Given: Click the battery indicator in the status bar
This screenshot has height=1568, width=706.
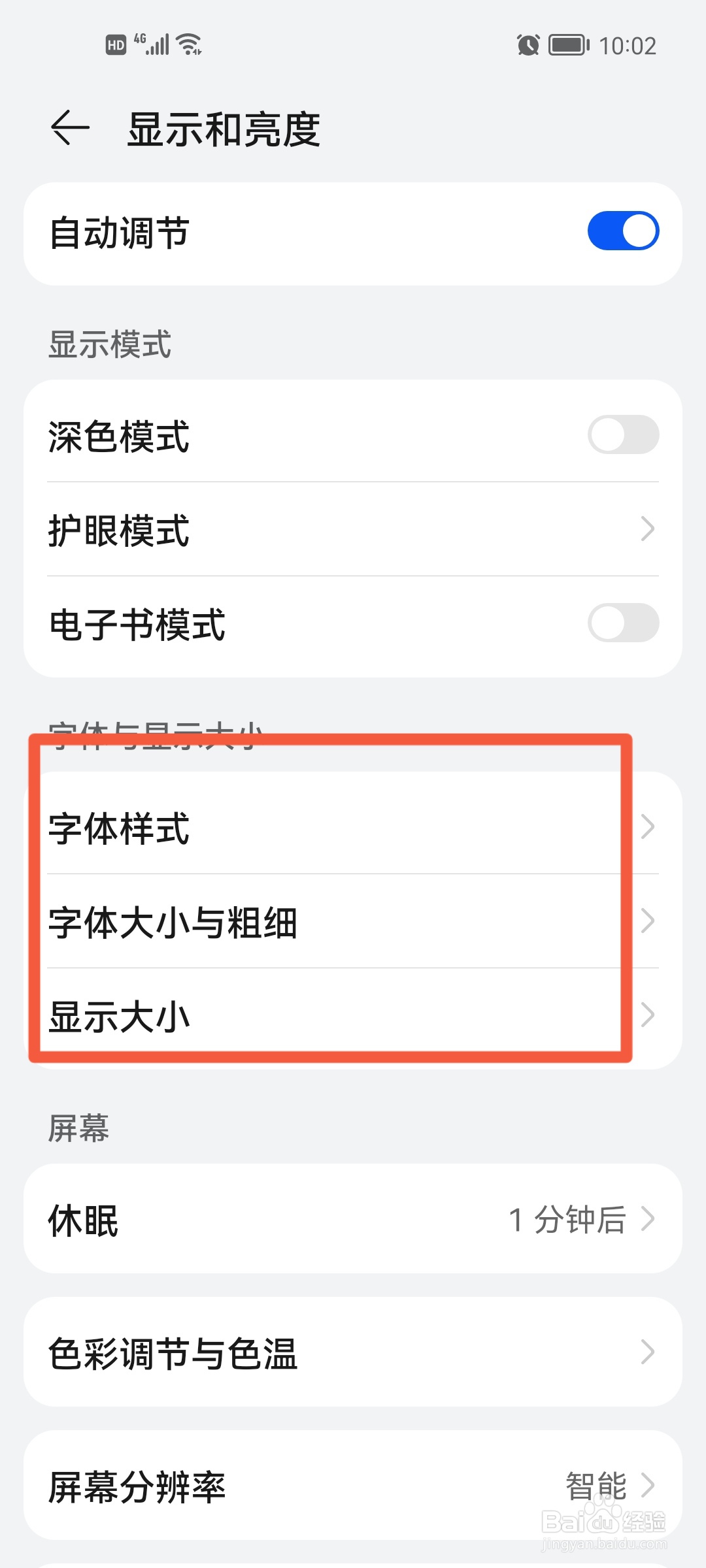Looking at the screenshot, I should coord(566,46).
